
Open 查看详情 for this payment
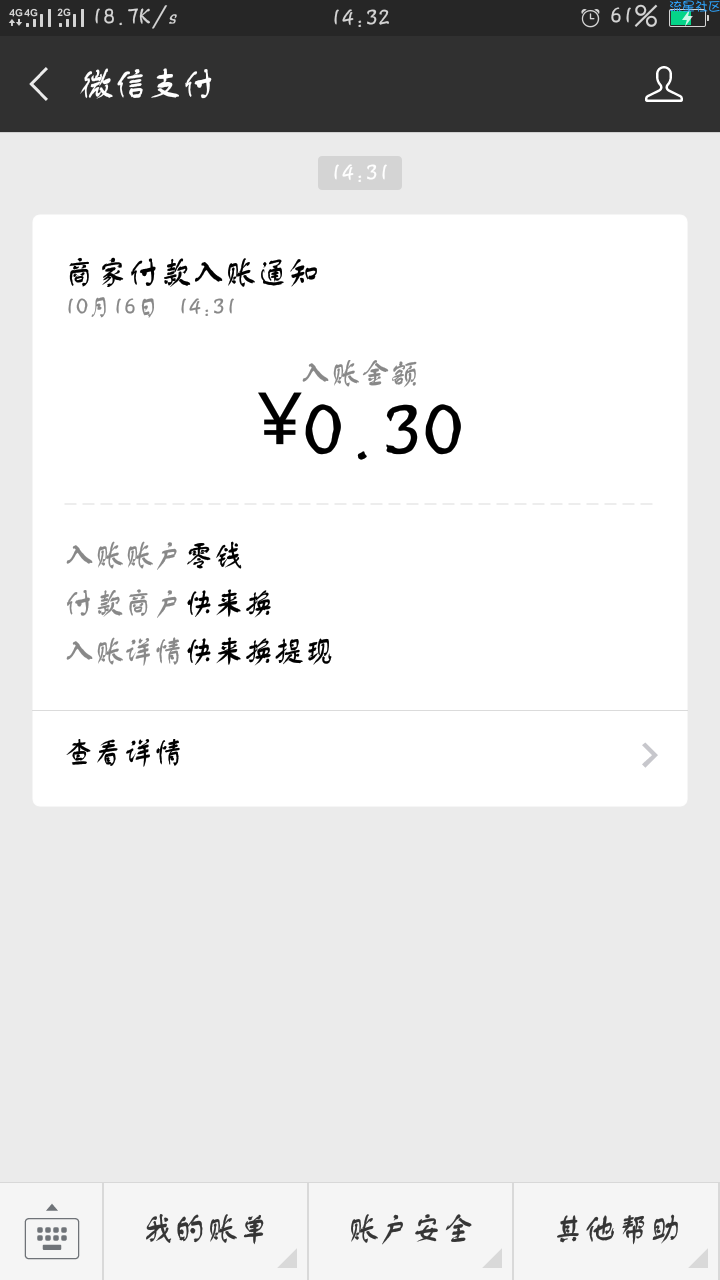[x=360, y=755]
